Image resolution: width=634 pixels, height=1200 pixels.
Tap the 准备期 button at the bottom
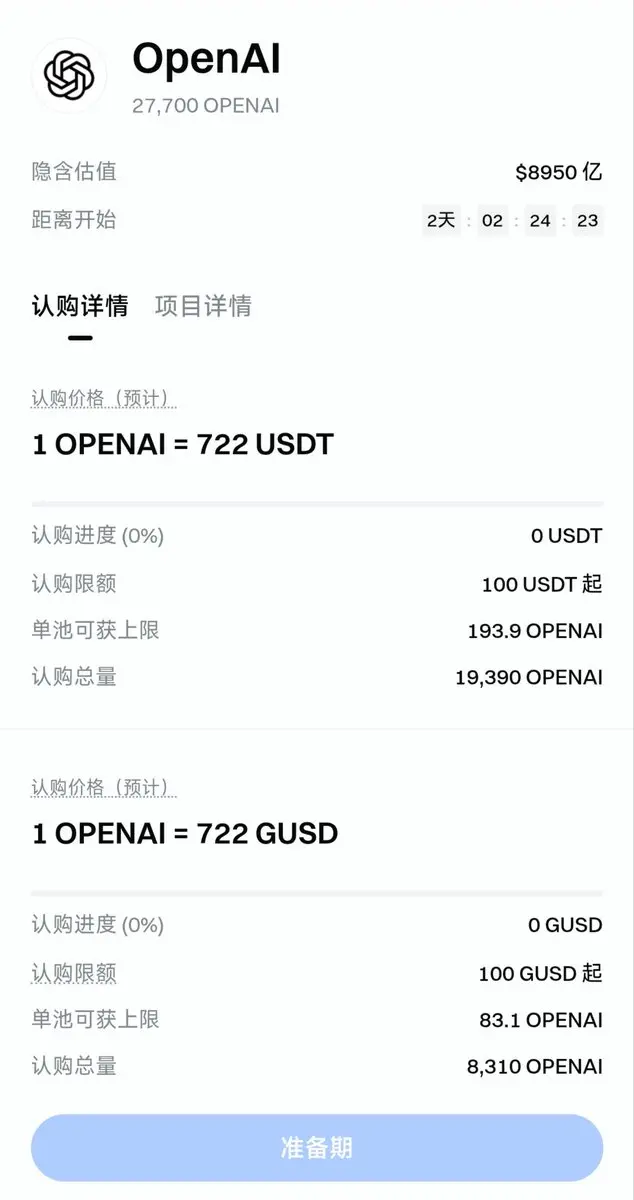[x=317, y=1147]
